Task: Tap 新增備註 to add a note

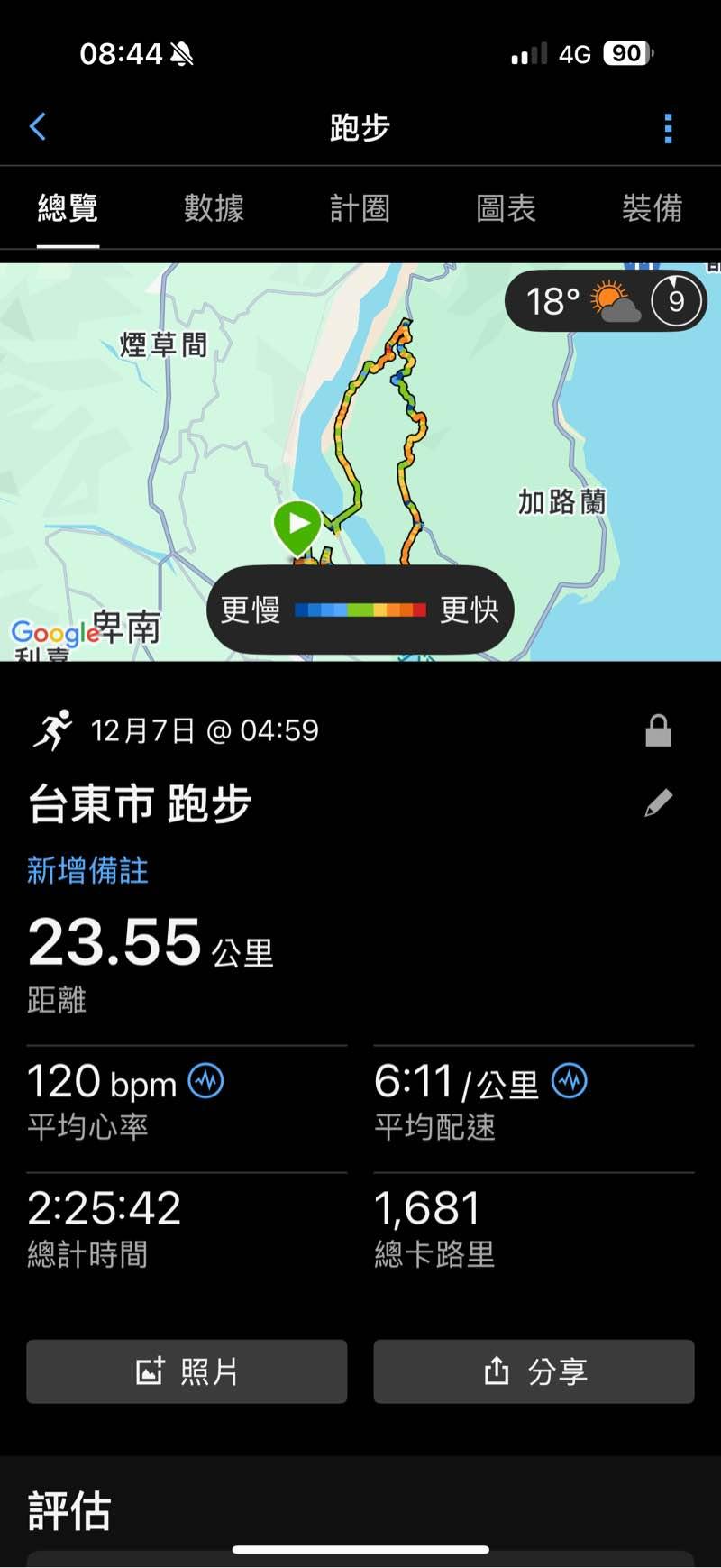Action: click(x=87, y=870)
